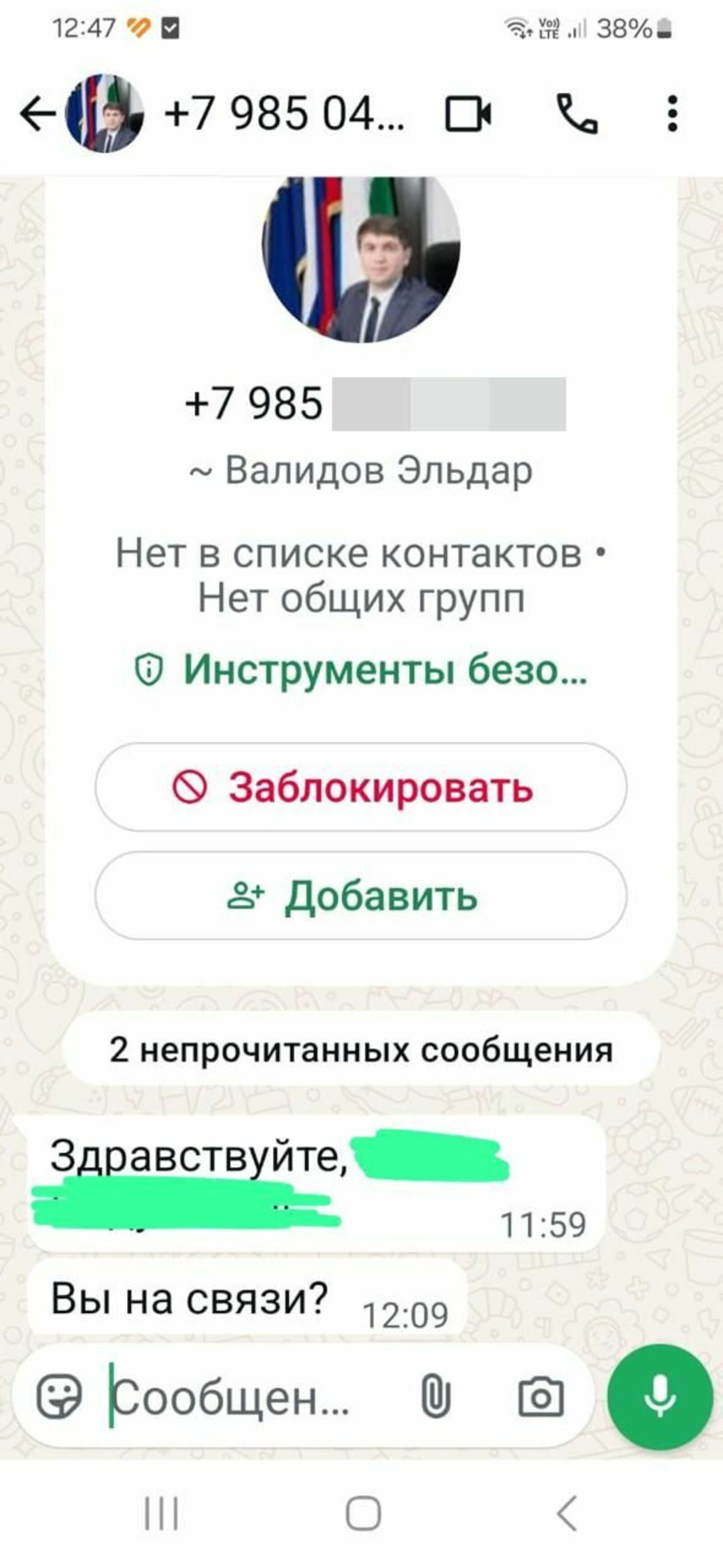Start a video call with this number
Viewport: 723px width, 1568px height.
point(468,114)
